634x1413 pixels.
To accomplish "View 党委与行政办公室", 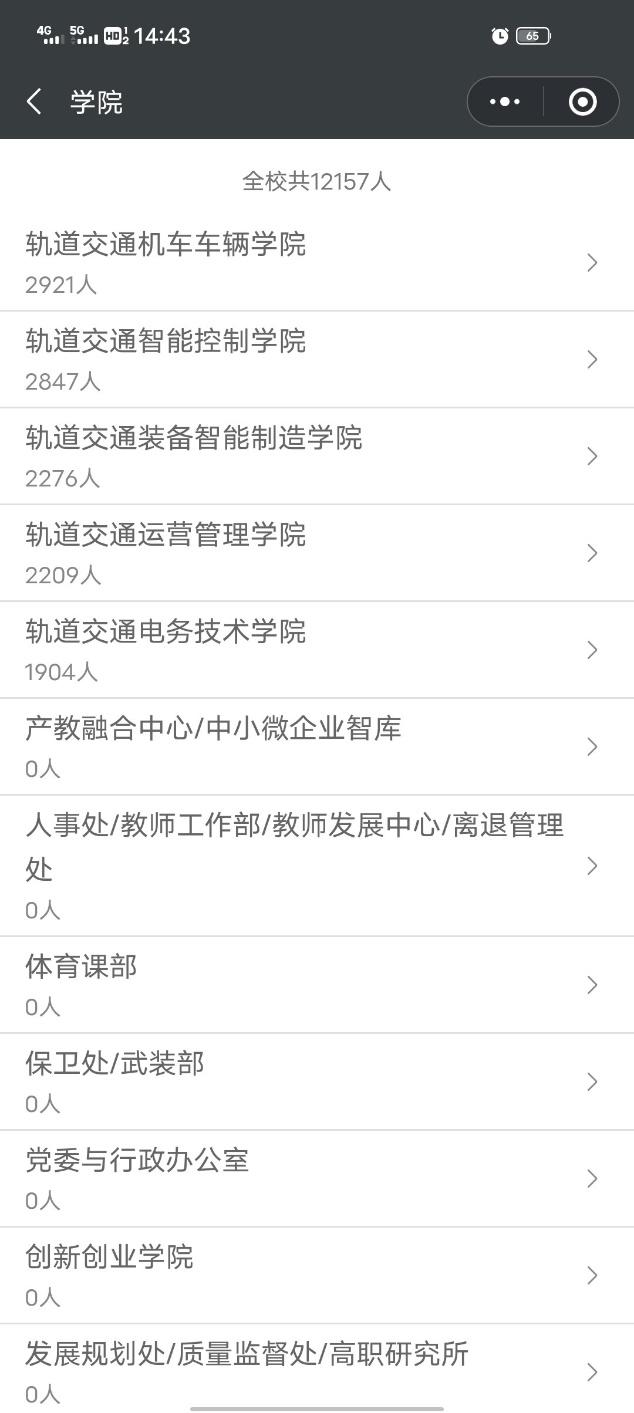I will tap(317, 1179).
